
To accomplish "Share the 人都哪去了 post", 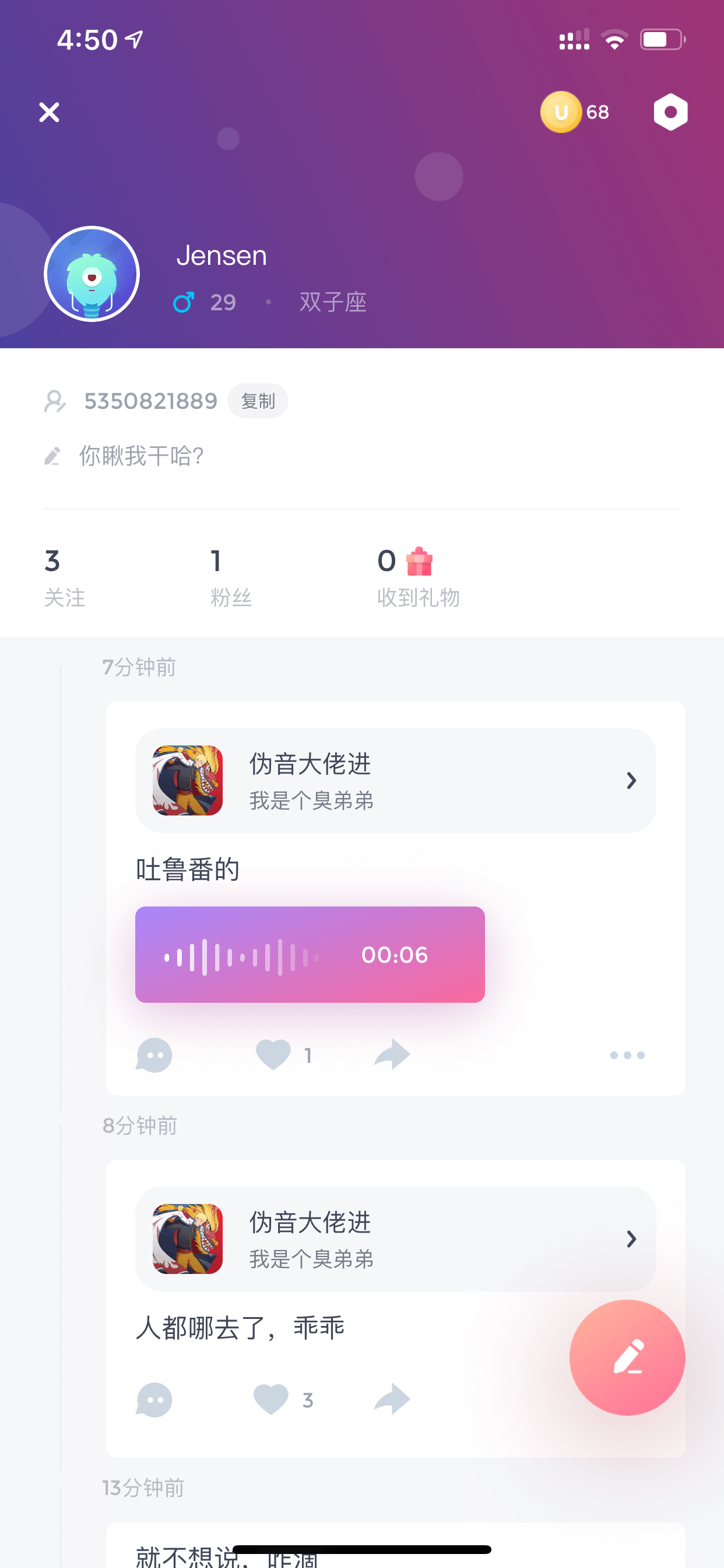I will click(x=392, y=1399).
